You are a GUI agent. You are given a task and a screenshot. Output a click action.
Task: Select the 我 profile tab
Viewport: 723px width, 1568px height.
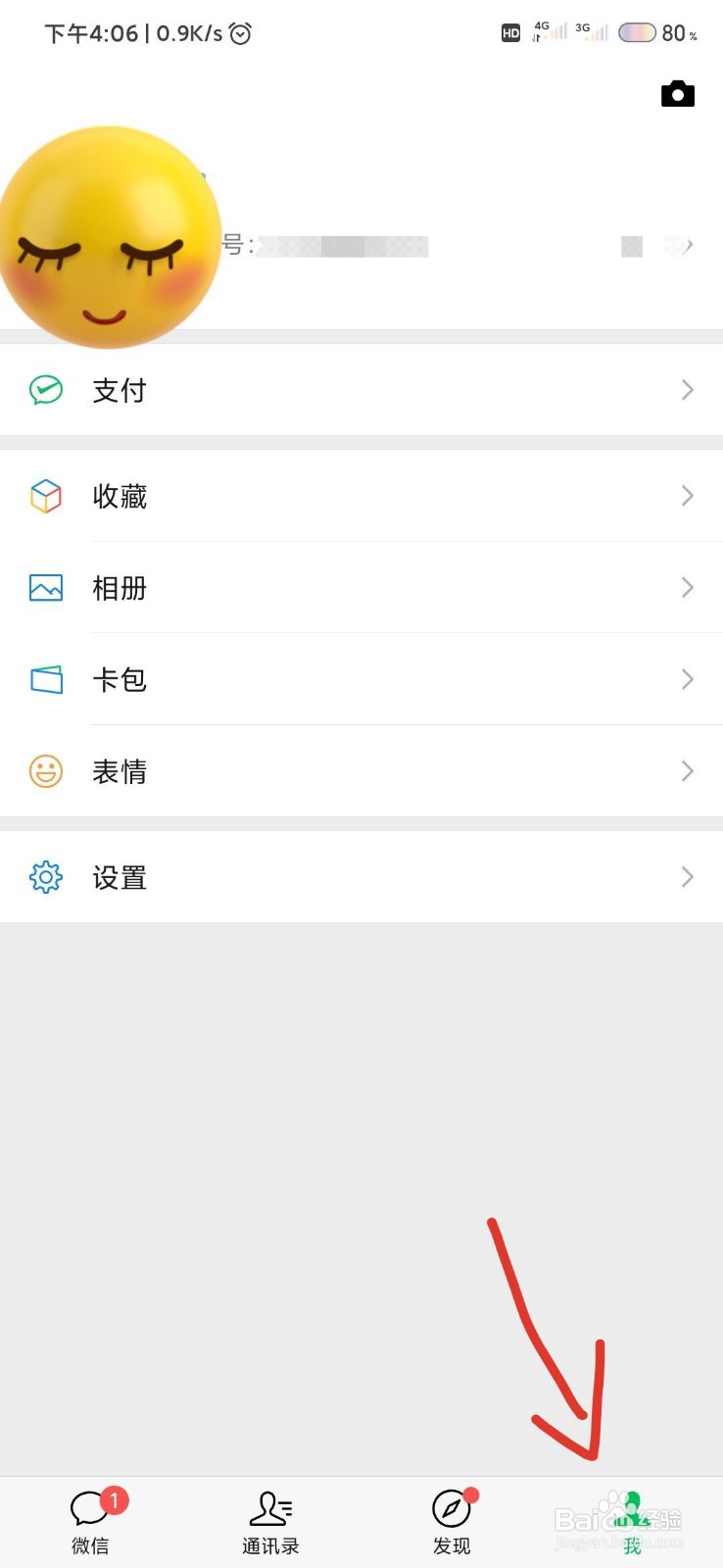[632, 1519]
